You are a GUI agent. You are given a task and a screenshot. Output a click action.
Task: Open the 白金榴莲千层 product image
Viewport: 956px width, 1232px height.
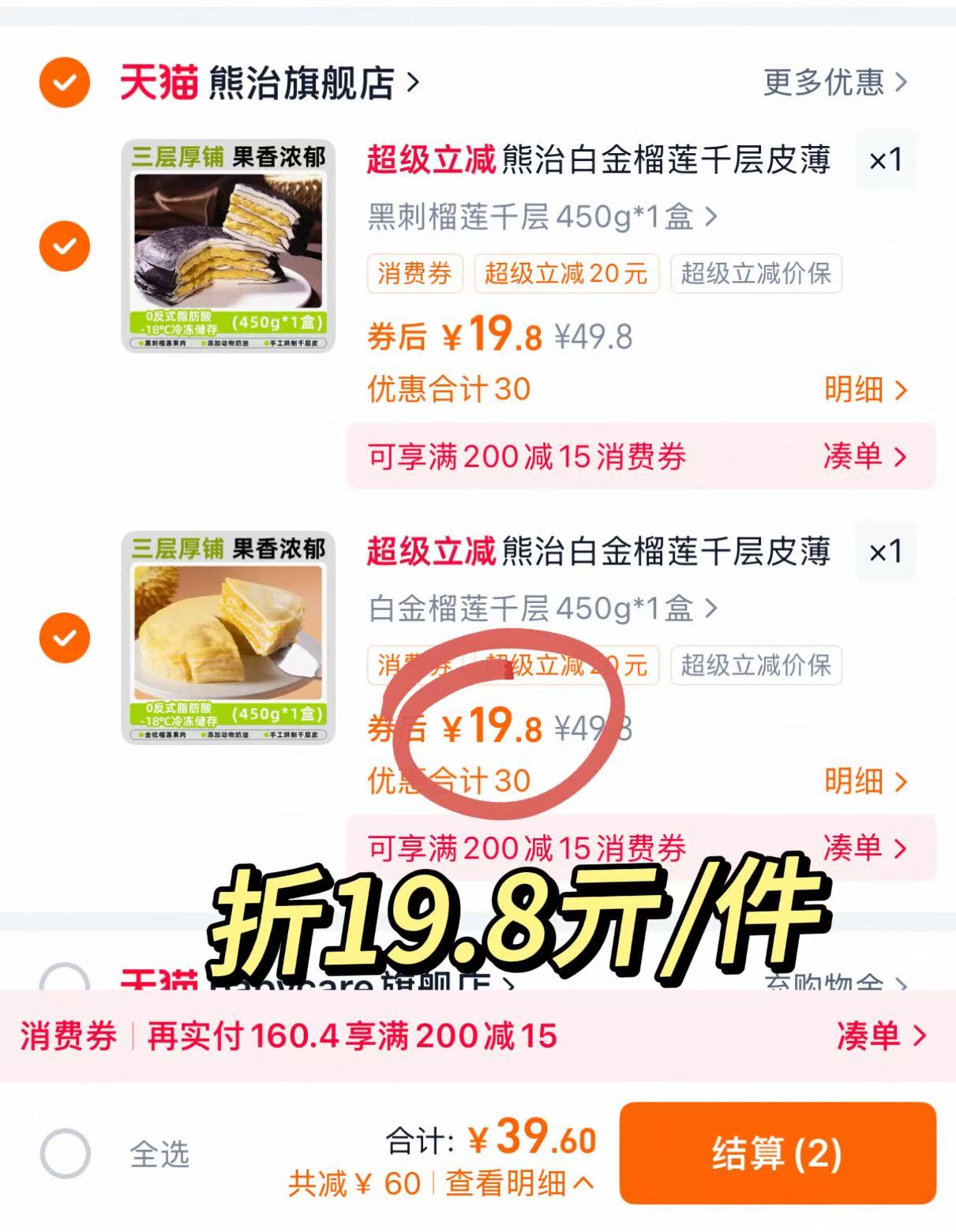tap(228, 637)
